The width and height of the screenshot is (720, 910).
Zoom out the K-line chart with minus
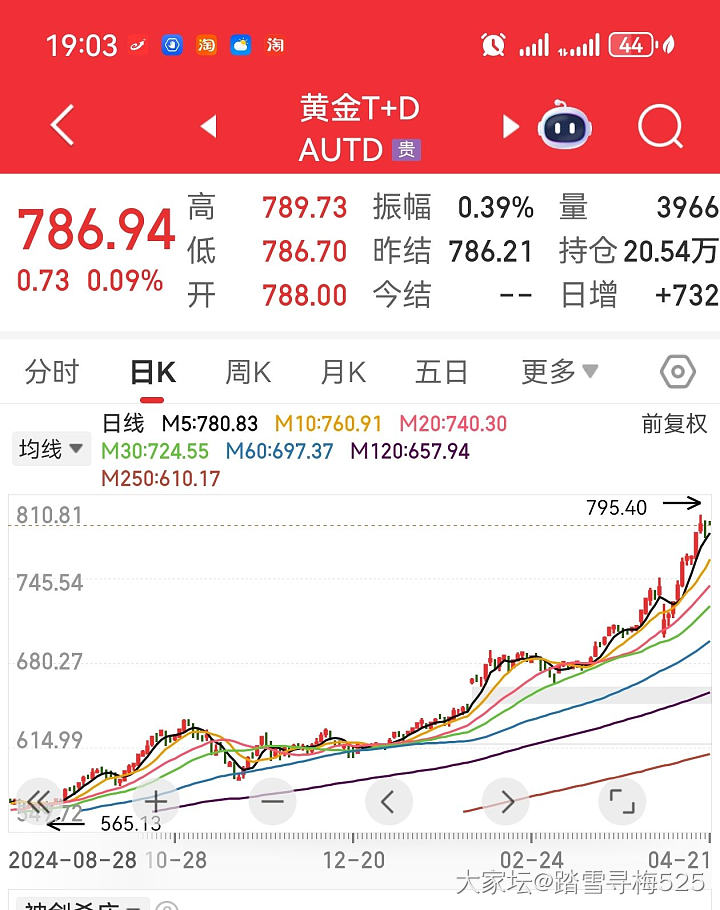click(273, 801)
